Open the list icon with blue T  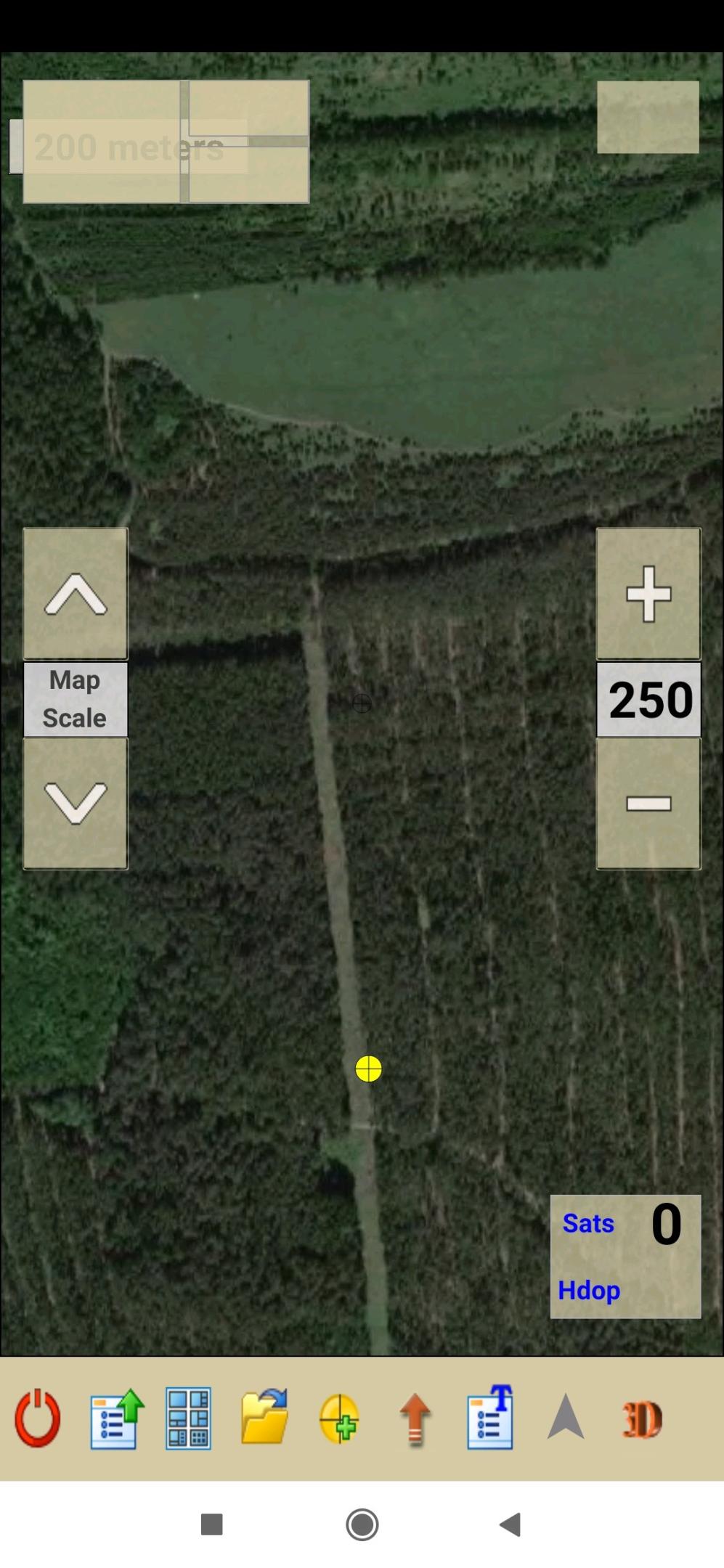pyautogui.click(x=490, y=1418)
